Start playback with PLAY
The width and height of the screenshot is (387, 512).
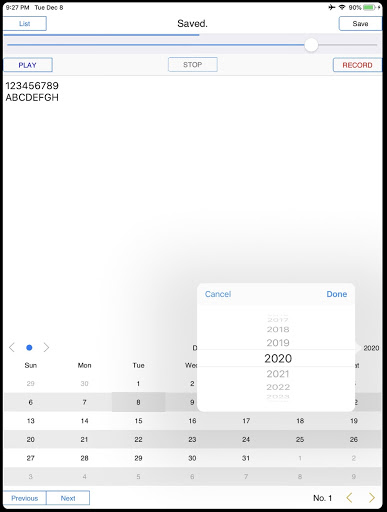tap(28, 65)
